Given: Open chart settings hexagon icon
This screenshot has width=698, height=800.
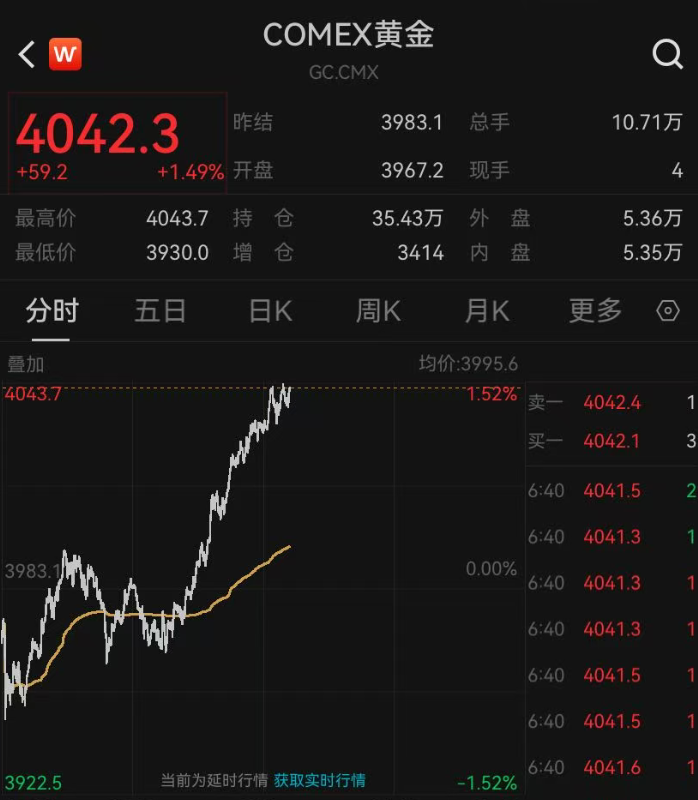Looking at the screenshot, I should pyautogui.click(x=667, y=311).
